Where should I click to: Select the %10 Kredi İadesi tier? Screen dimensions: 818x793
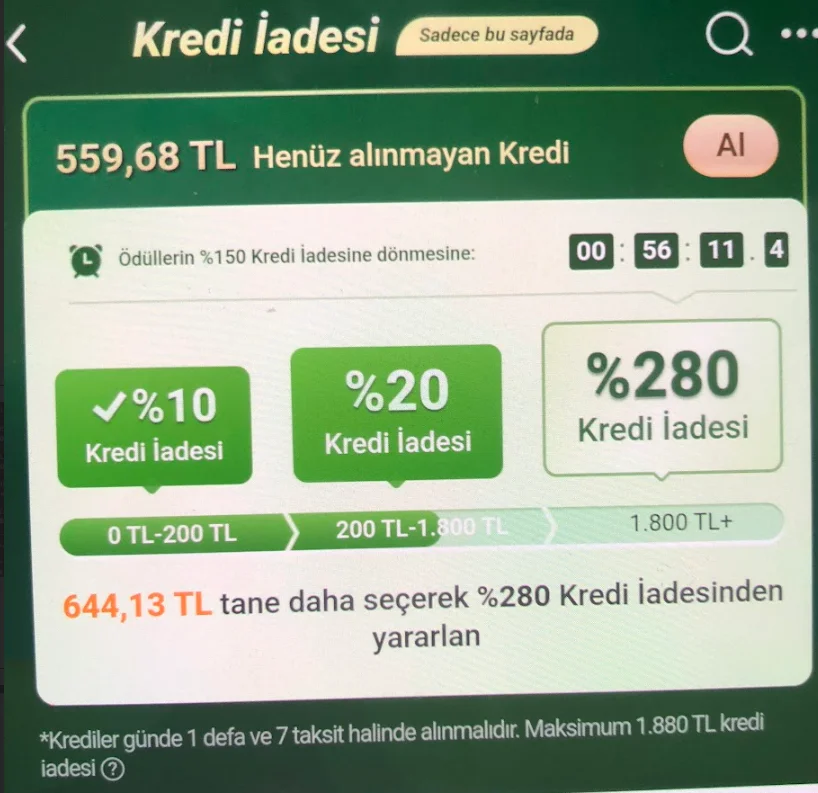[x=153, y=425]
